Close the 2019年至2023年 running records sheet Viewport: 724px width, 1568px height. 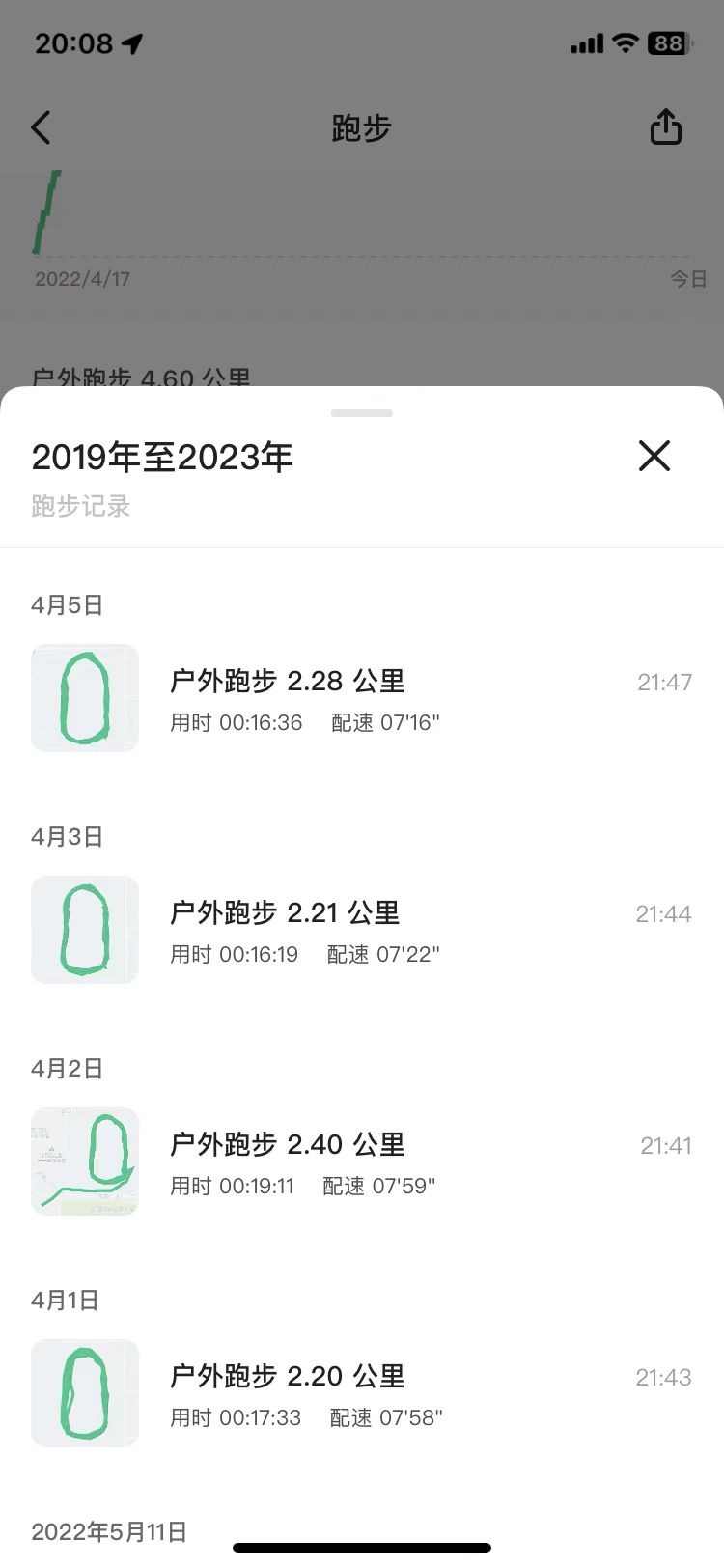coord(654,456)
